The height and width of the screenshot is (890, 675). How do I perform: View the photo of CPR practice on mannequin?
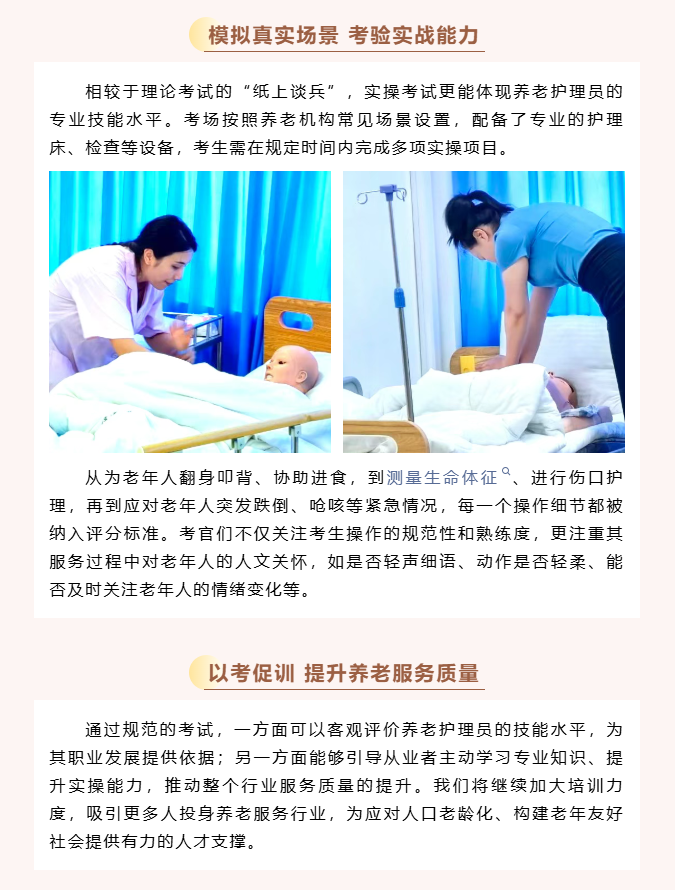[x=483, y=312]
